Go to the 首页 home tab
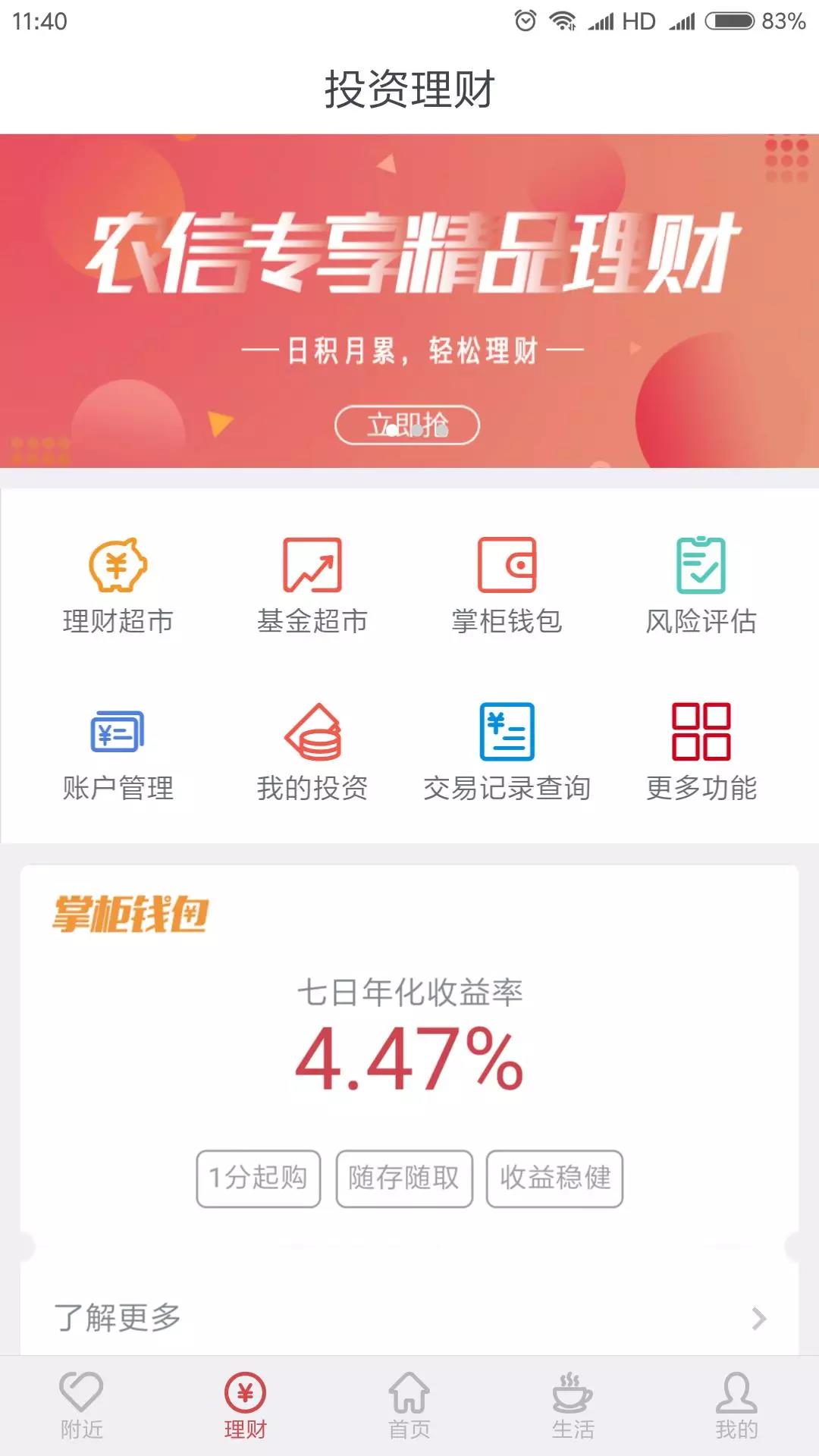Viewport: 819px width, 1456px height. point(409,1405)
